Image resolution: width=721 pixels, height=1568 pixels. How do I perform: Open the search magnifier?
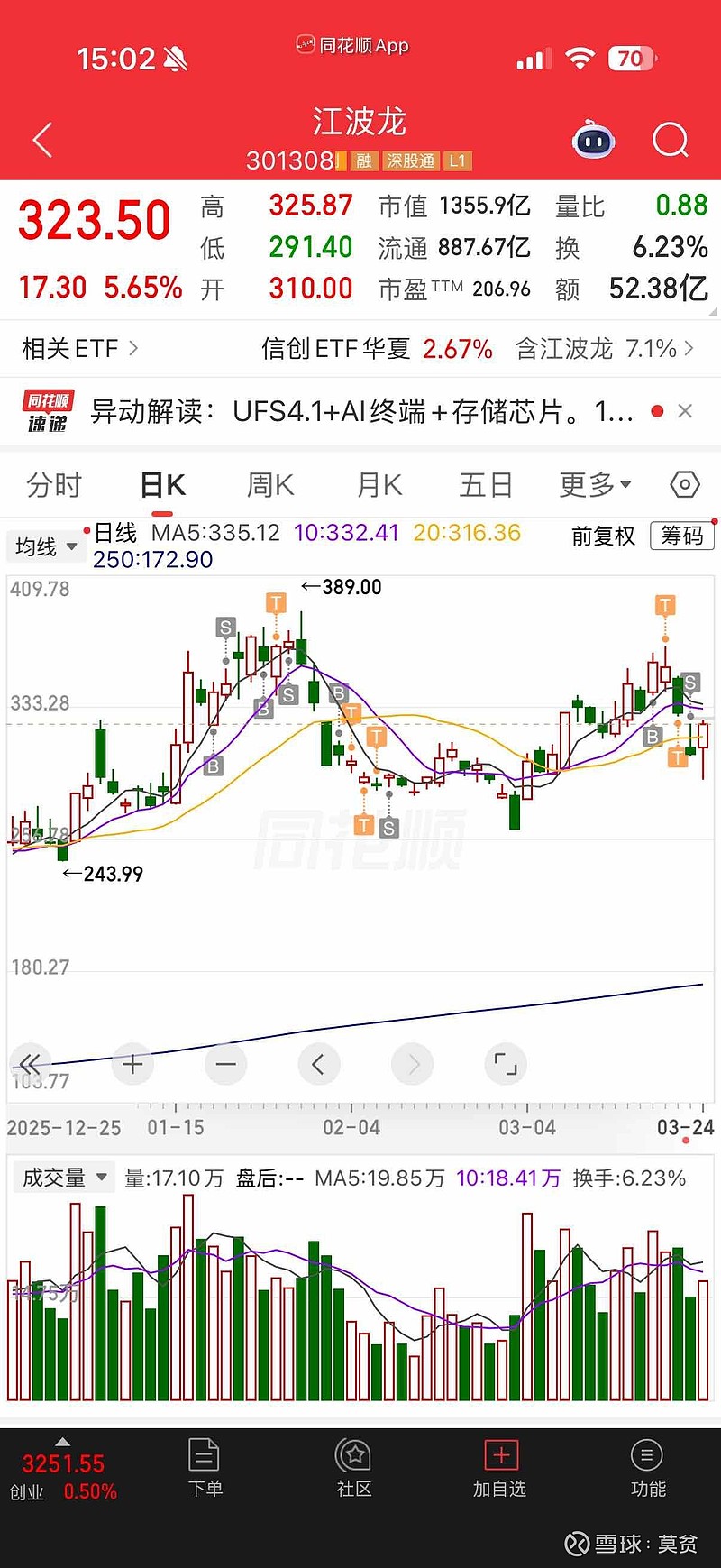669,140
